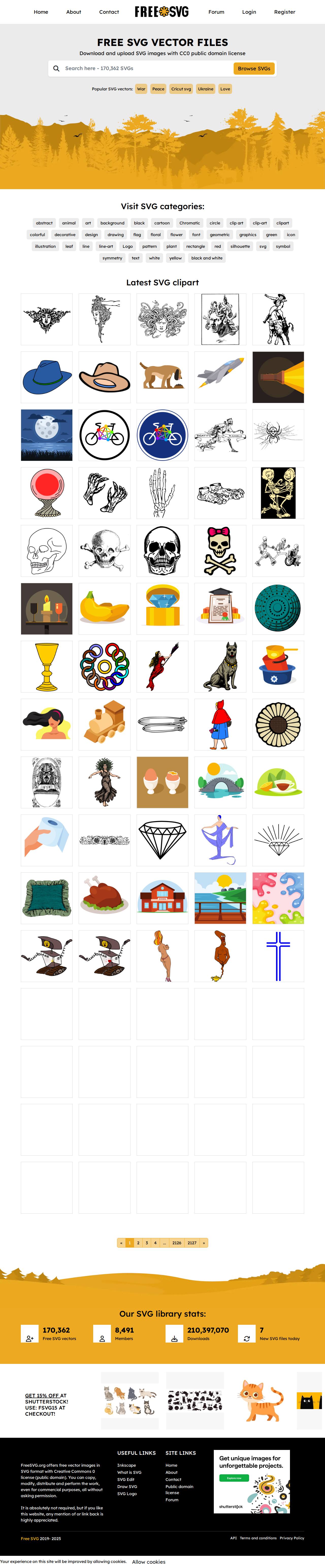Tap the Browse SVGs button
Image resolution: width=325 pixels, height=1568 pixels.
click(254, 68)
